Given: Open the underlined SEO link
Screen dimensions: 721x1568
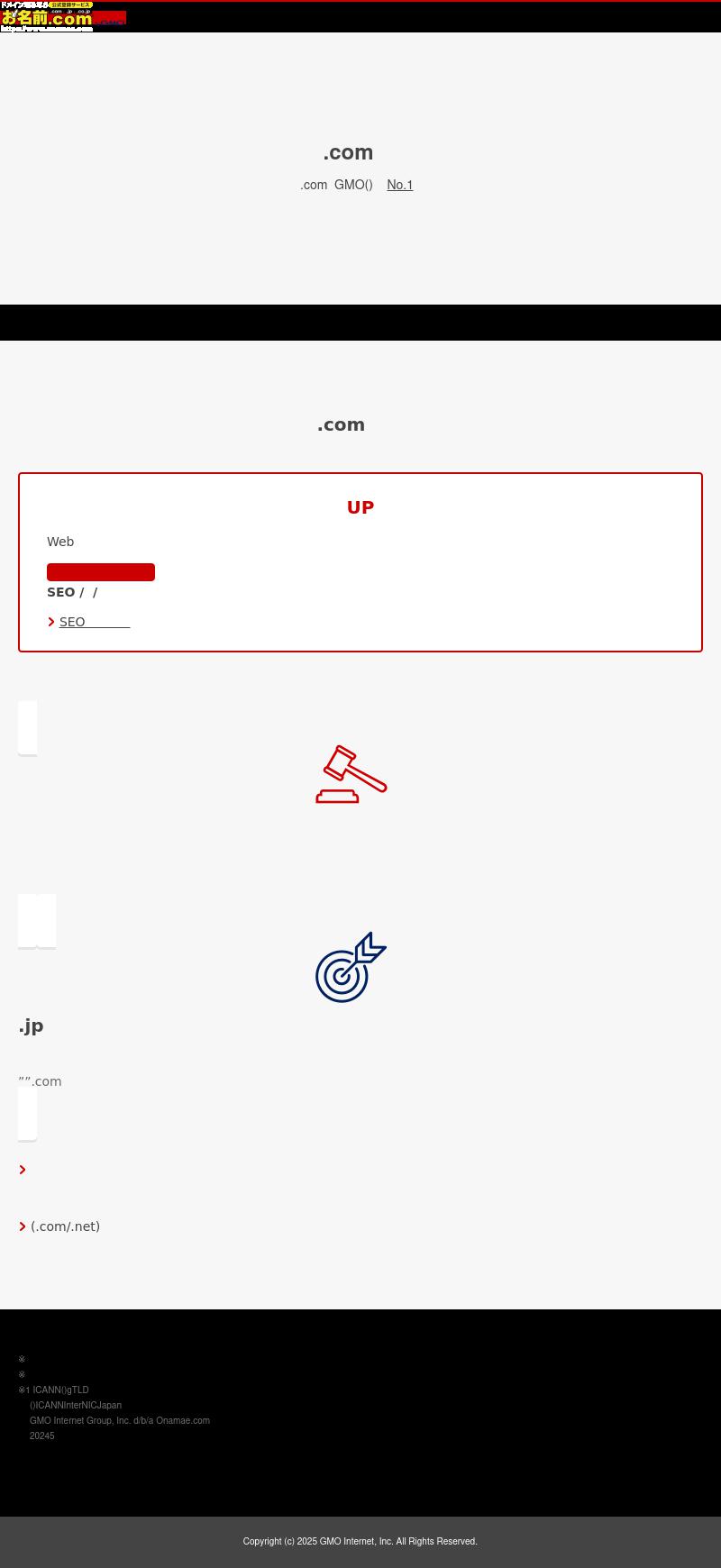Looking at the screenshot, I should pyautogui.click(x=94, y=622).
